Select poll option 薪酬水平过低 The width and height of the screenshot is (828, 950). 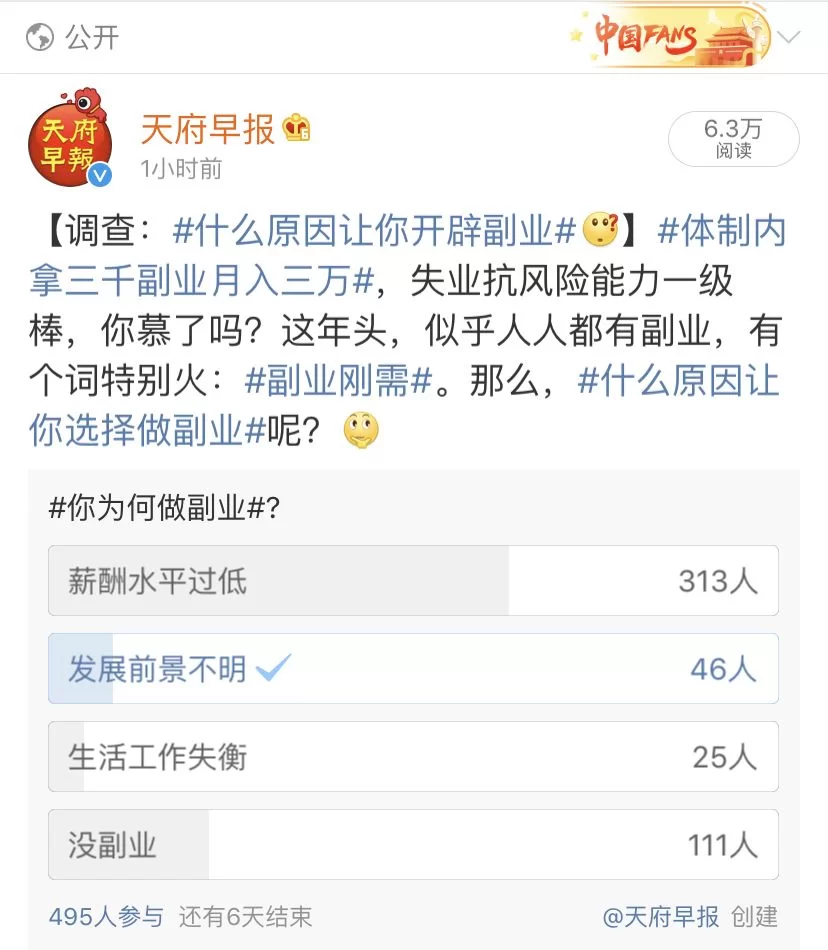pos(413,581)
